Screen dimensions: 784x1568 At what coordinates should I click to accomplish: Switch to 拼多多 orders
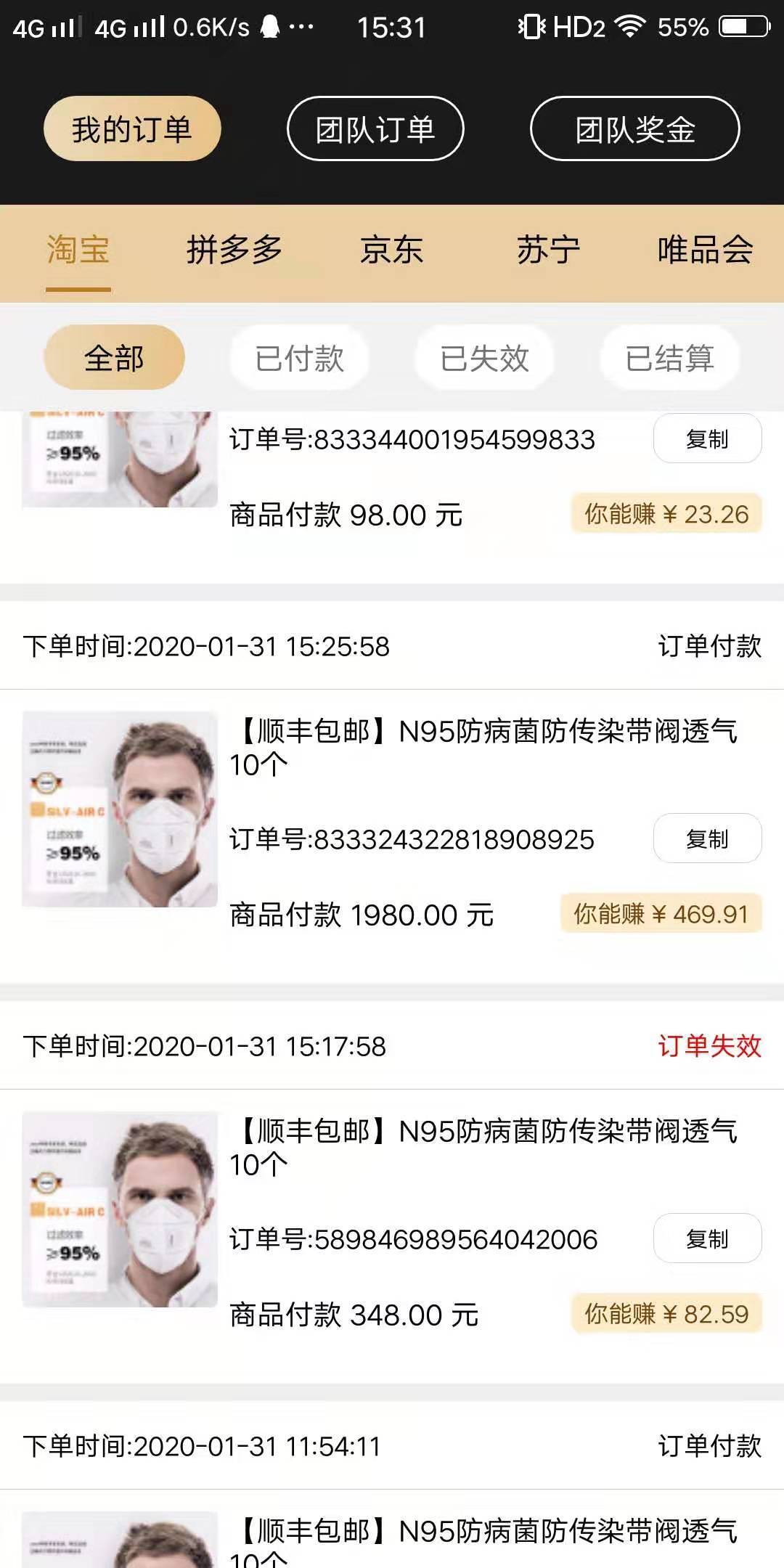tap(234, 250)
